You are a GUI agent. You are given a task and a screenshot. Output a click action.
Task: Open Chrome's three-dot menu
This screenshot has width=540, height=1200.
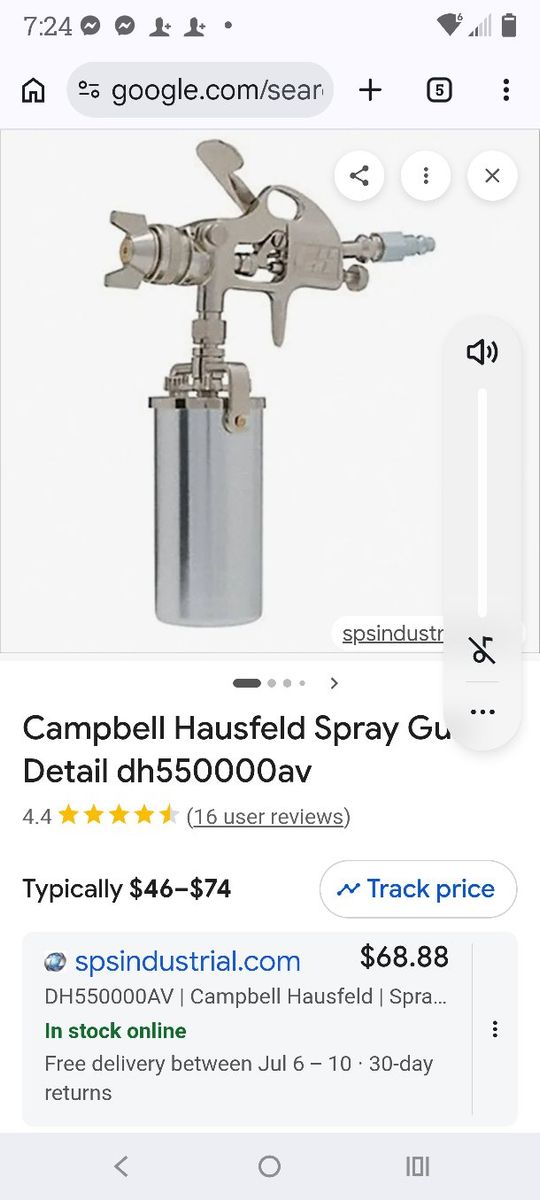[506, 91]
